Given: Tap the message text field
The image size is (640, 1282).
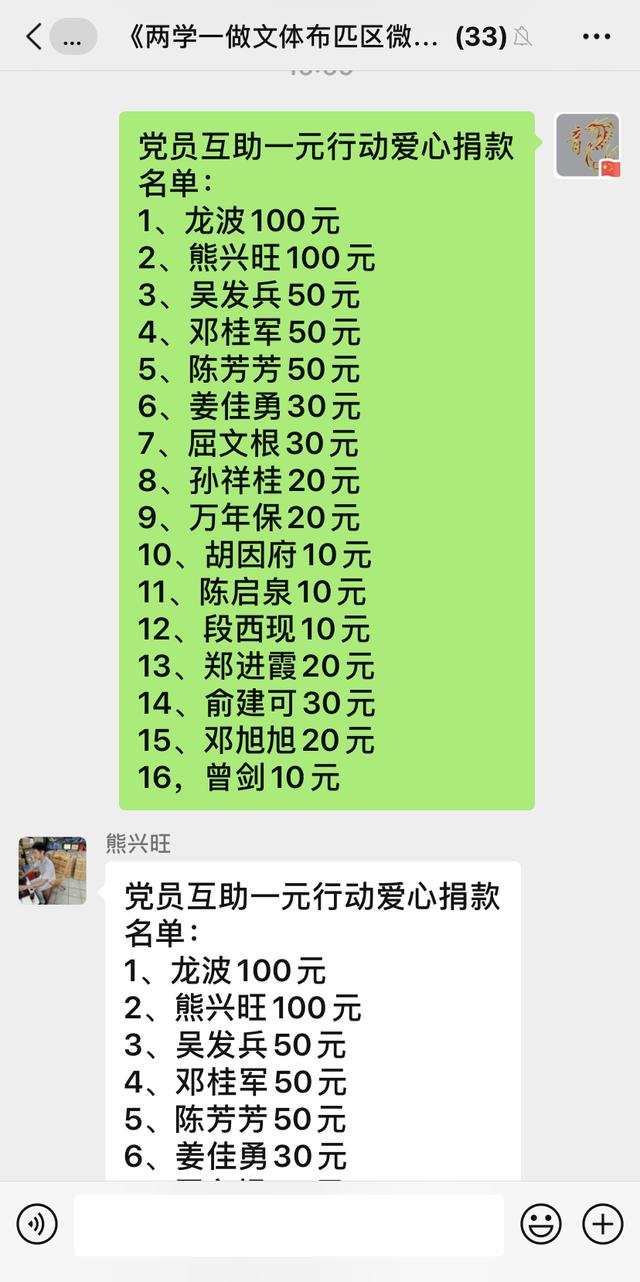Looking at the screenshot, I should pyautogui.click(x=288, y=1224).
